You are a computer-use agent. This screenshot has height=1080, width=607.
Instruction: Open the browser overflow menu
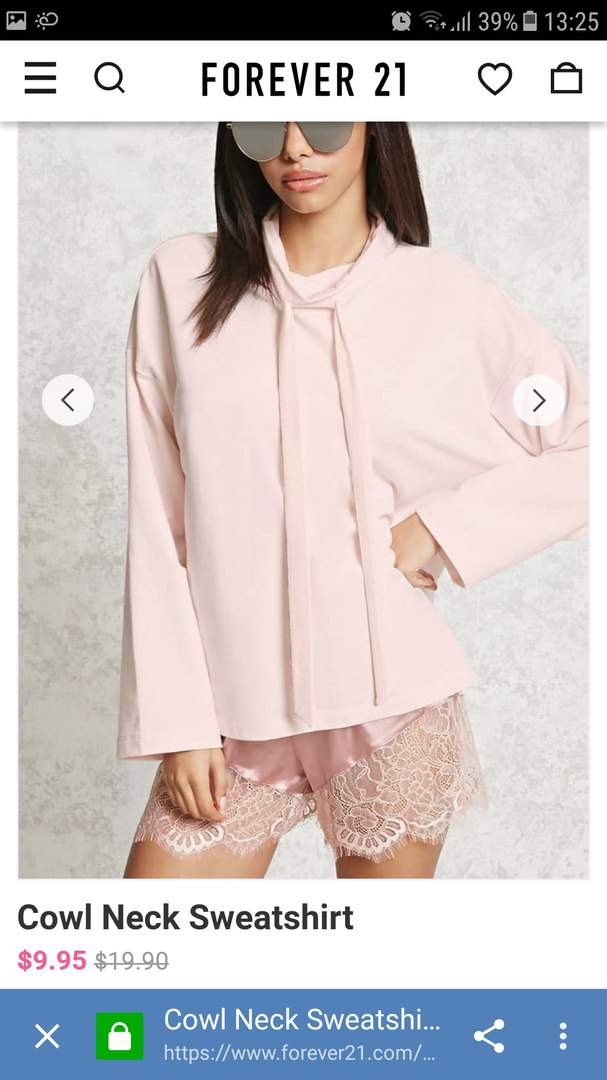click(x=563, y=1036)
